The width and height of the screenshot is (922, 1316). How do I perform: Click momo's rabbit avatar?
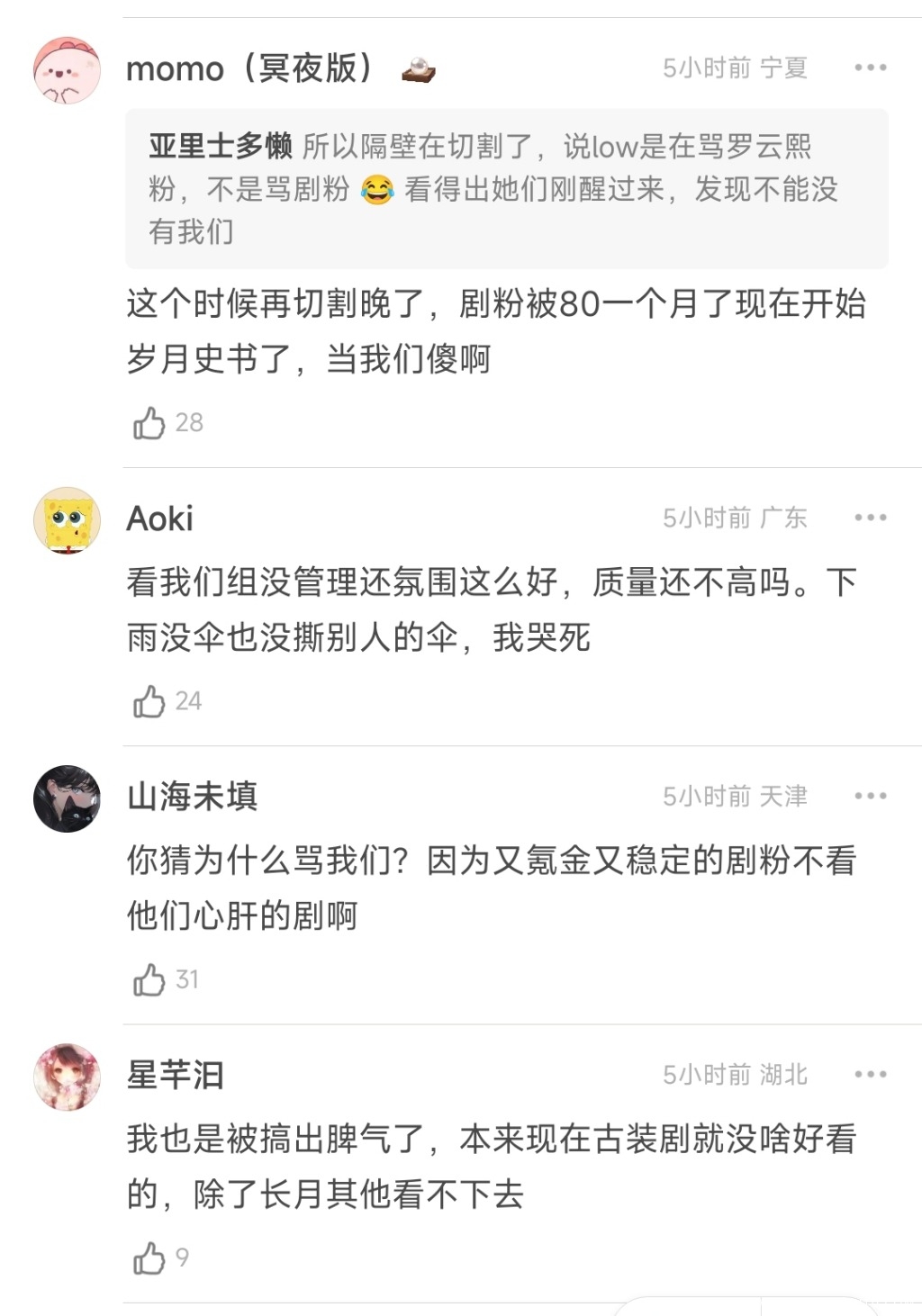(65, 70)
